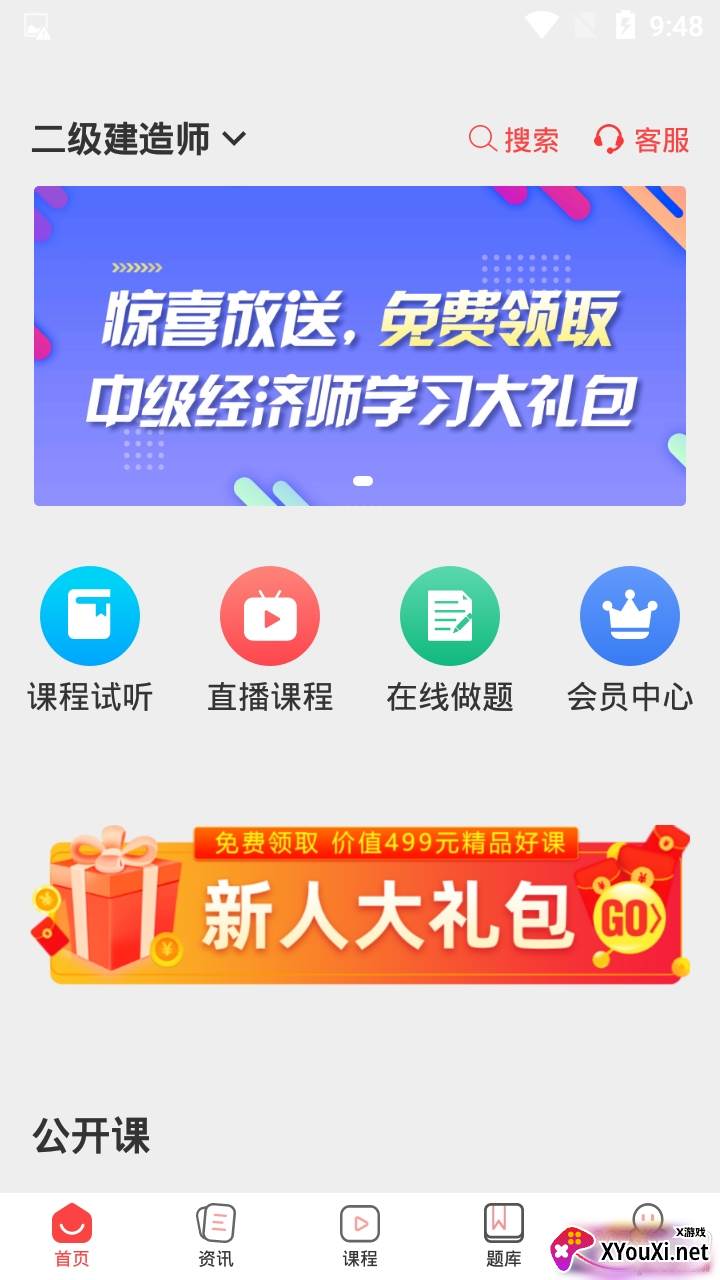
Task: Switch to the 资讯 tab
Action: [x=216, y=1235]
